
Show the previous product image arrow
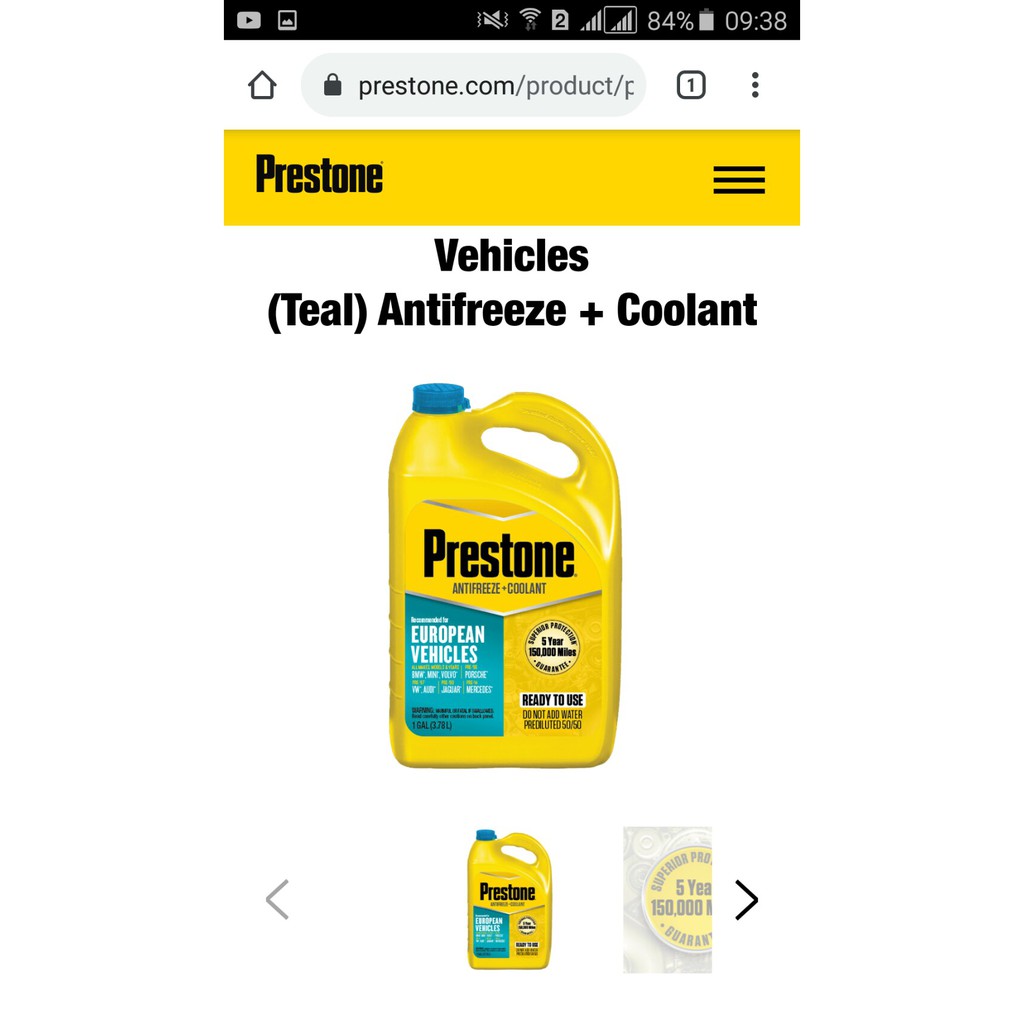coord(277,900)
